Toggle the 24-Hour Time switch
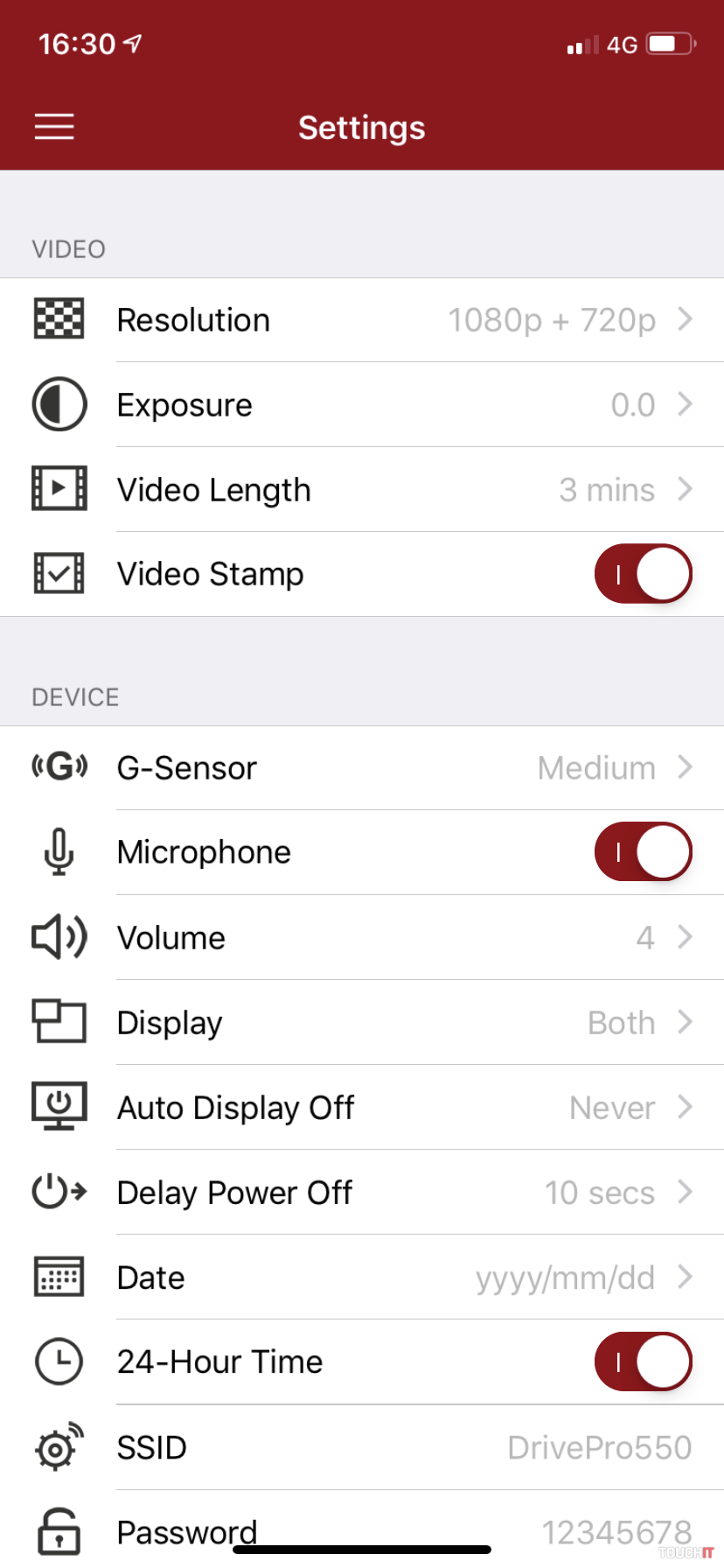Viewport: 724px width, 1568px height. [x=643, y=1361]
